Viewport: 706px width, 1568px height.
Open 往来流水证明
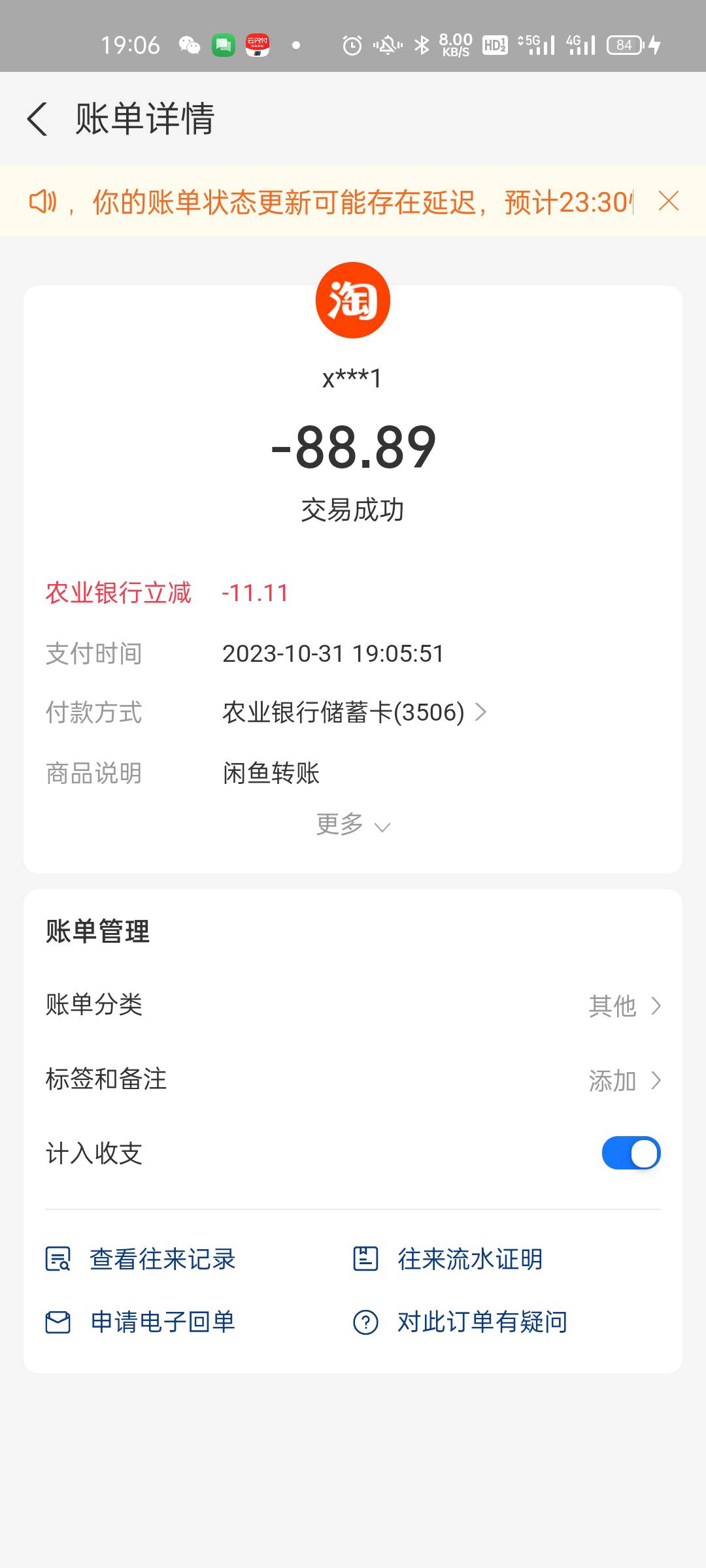tap(448, 1258)
